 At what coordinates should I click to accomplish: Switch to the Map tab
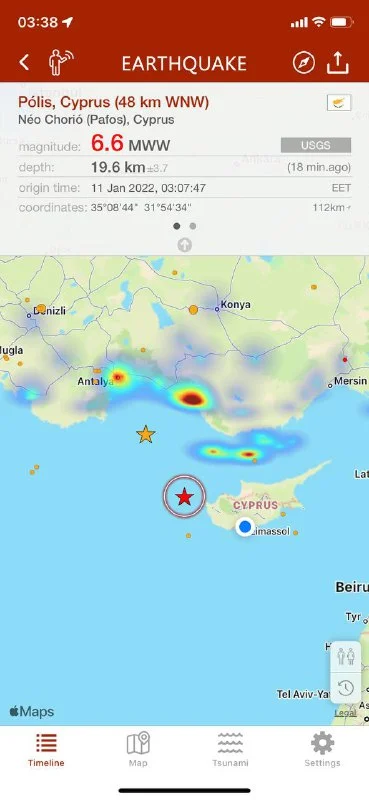point(138,749)
